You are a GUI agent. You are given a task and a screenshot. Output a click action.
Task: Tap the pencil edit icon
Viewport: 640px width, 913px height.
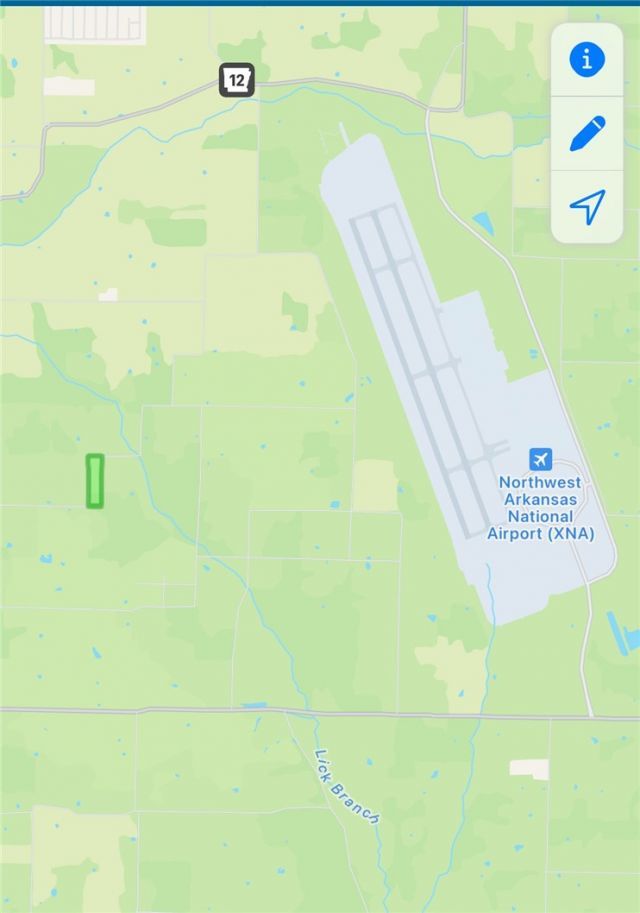pyautogui.click(x=587, y=133)
